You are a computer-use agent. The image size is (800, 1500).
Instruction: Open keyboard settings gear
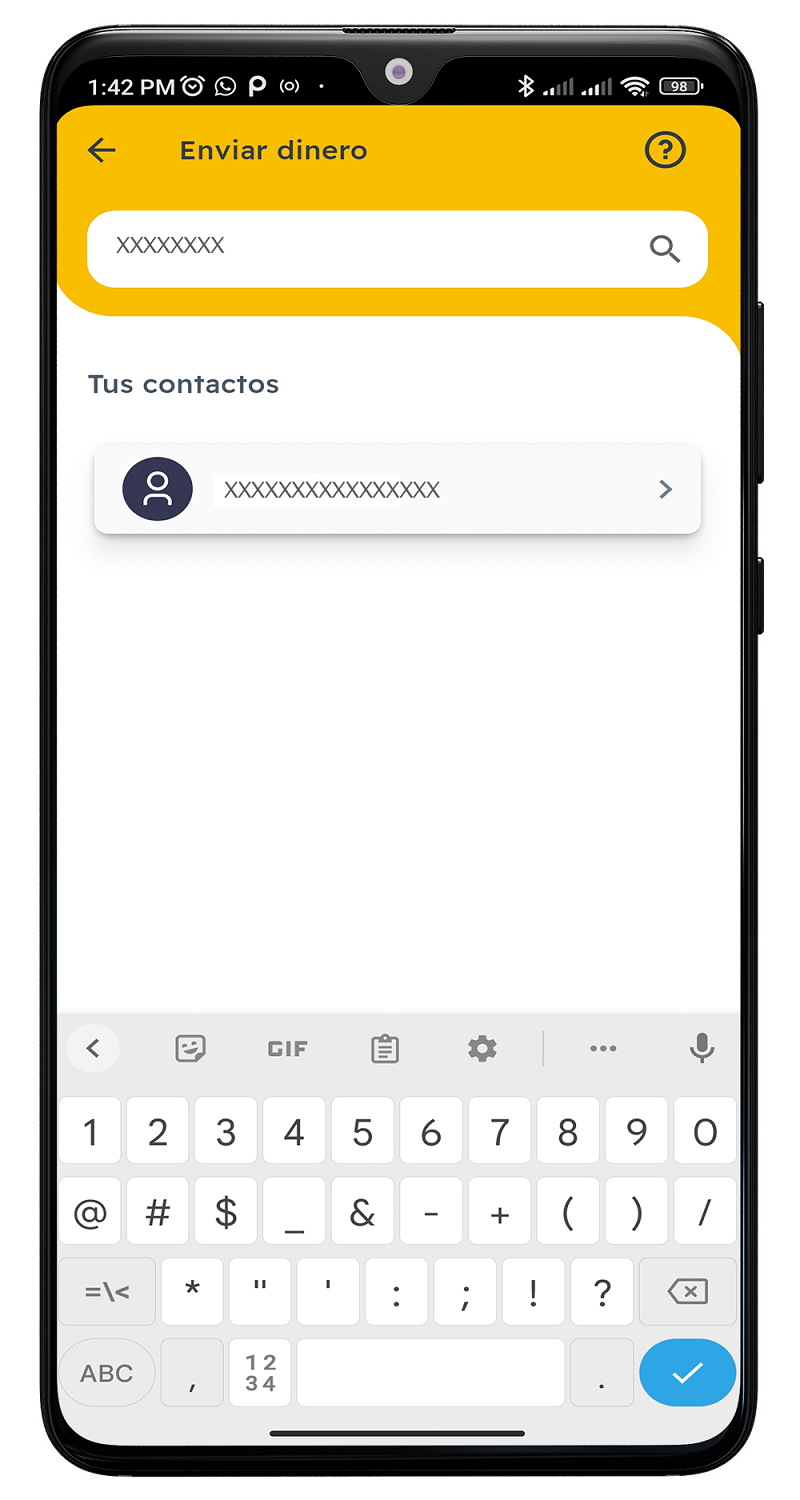point(482,1048)
